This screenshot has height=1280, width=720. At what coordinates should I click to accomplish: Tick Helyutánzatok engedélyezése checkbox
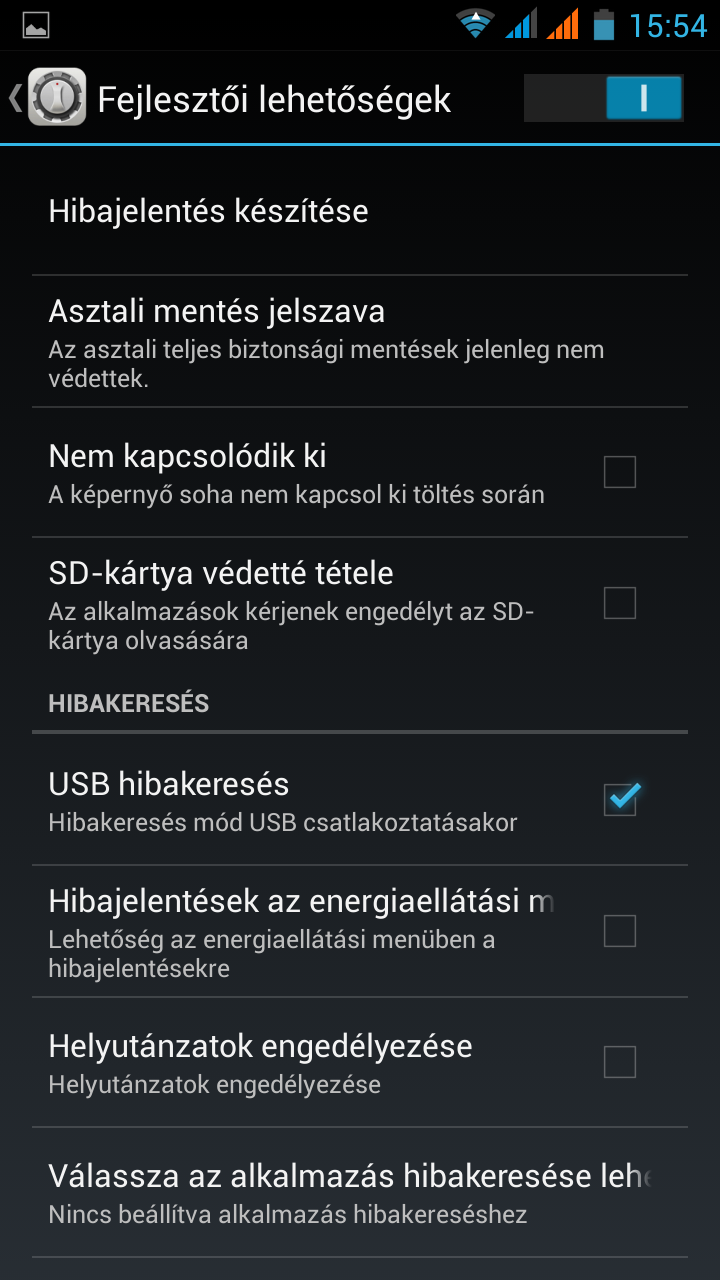point(620,1062)
